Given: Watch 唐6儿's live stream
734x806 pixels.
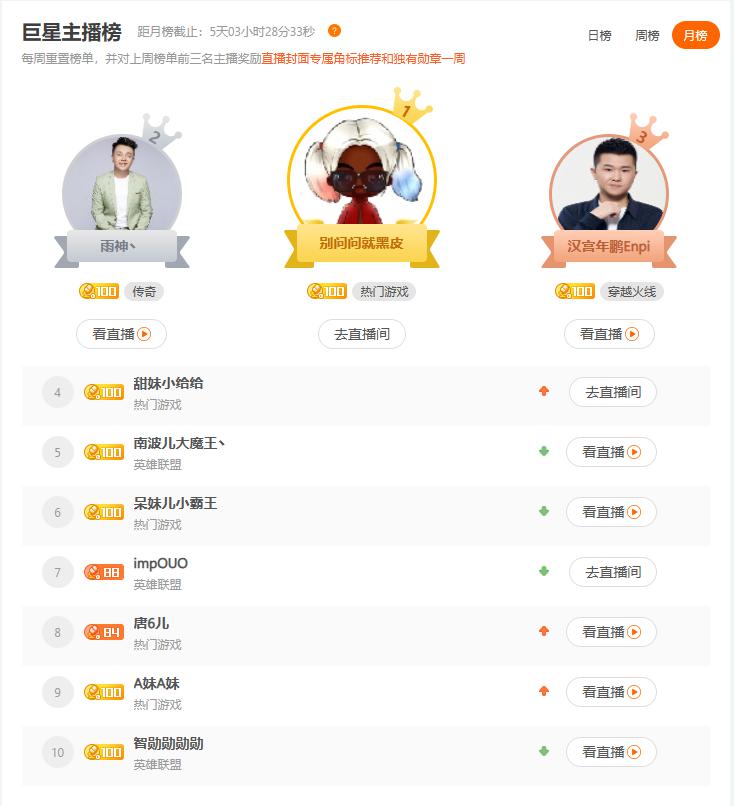Looking at the screenshot, I should pos(611,632).
